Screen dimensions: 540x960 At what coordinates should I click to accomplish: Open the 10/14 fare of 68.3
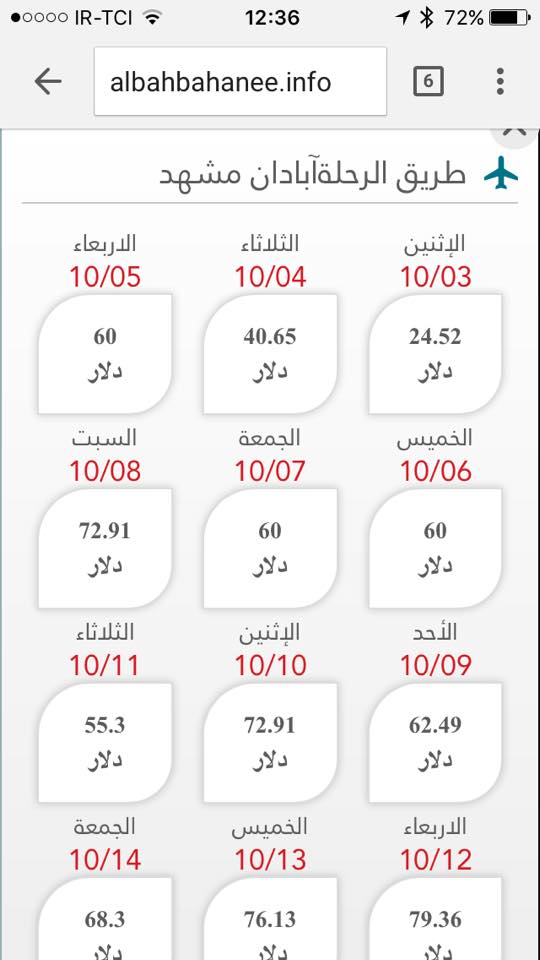click(x=105, y=918)
